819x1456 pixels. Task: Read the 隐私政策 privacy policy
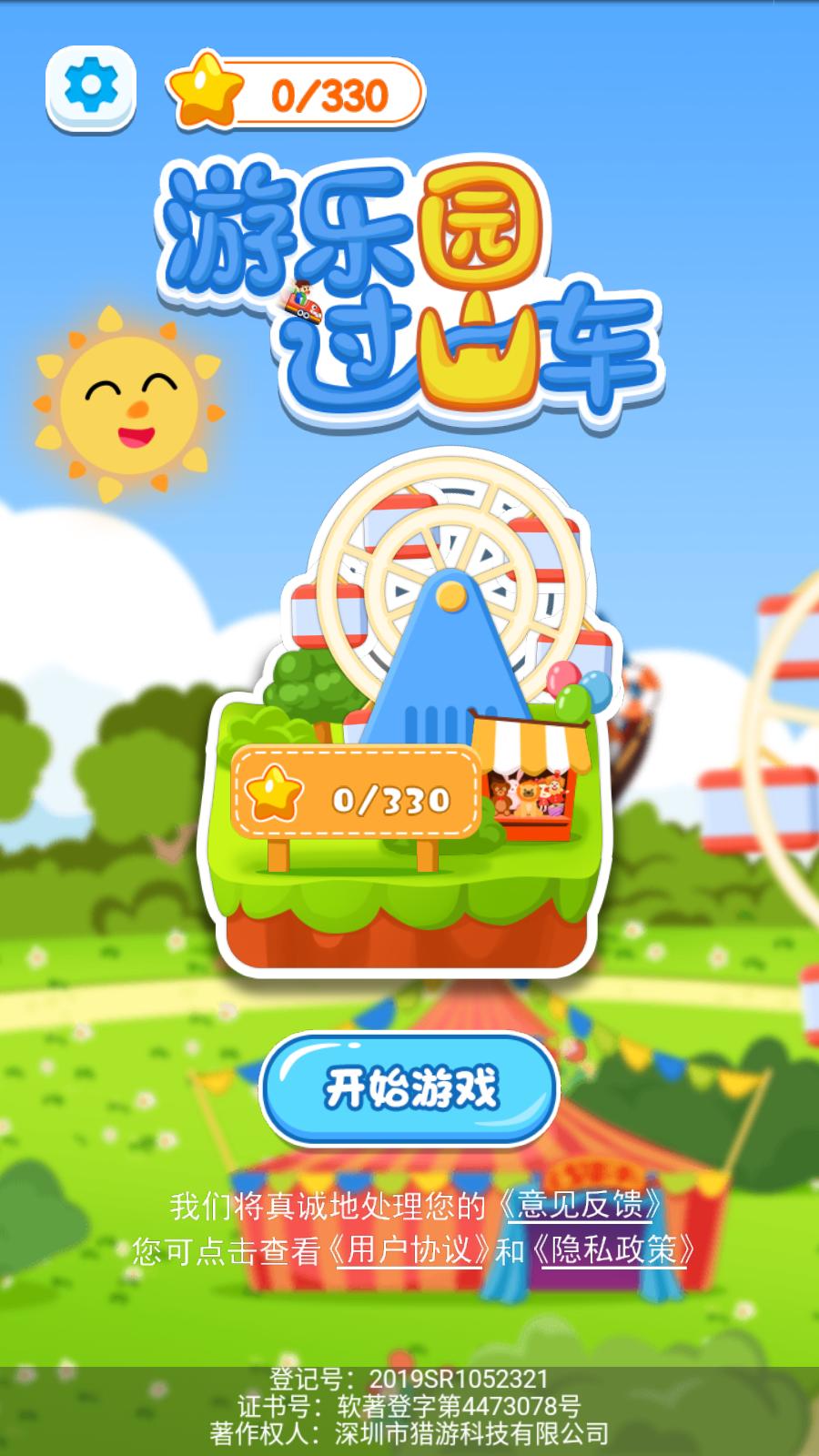tap(615, 1249)
